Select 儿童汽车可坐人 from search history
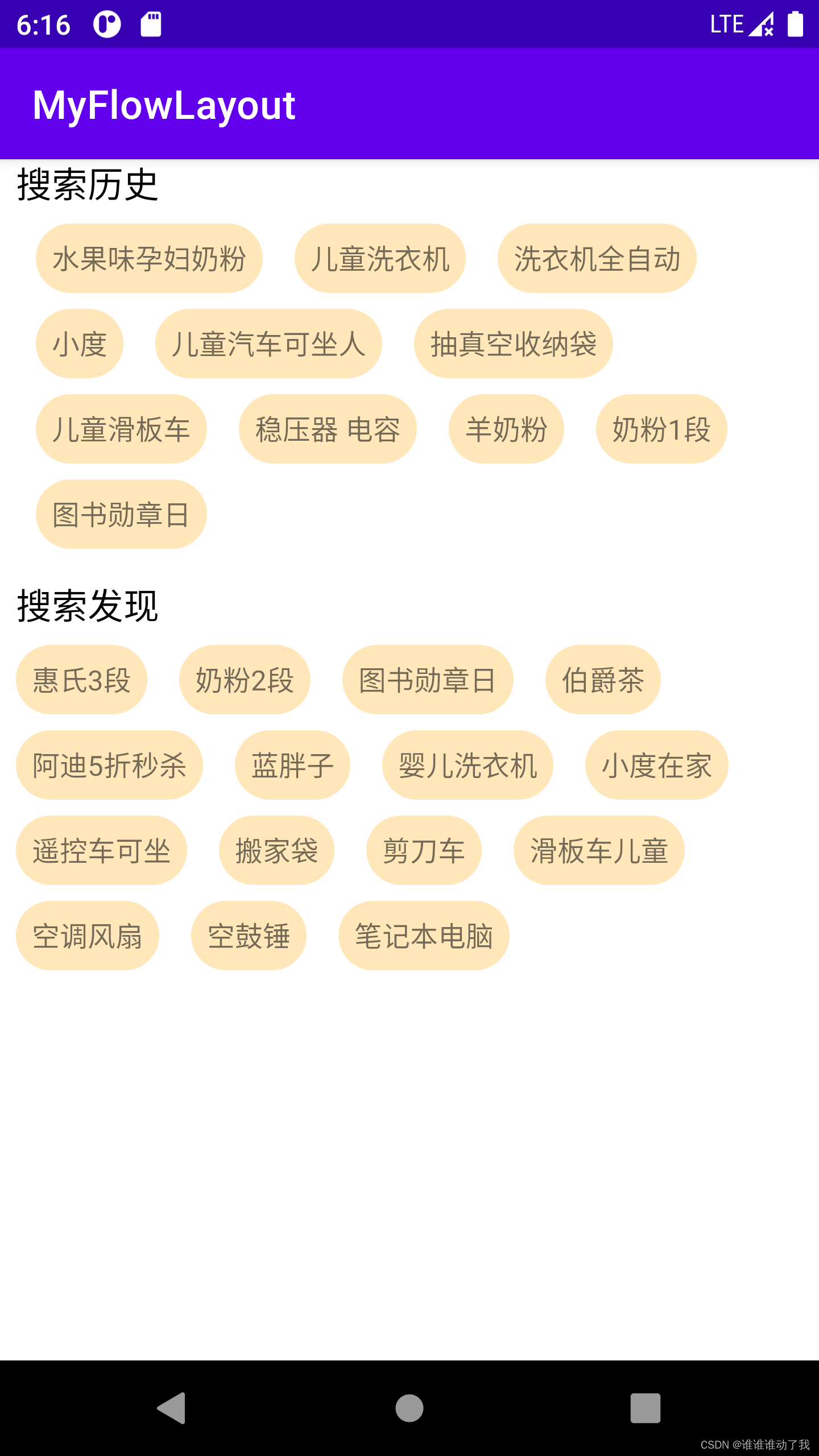Image resolution: width=819 pixels, height=1456 pixels. [x=268, y=344]
